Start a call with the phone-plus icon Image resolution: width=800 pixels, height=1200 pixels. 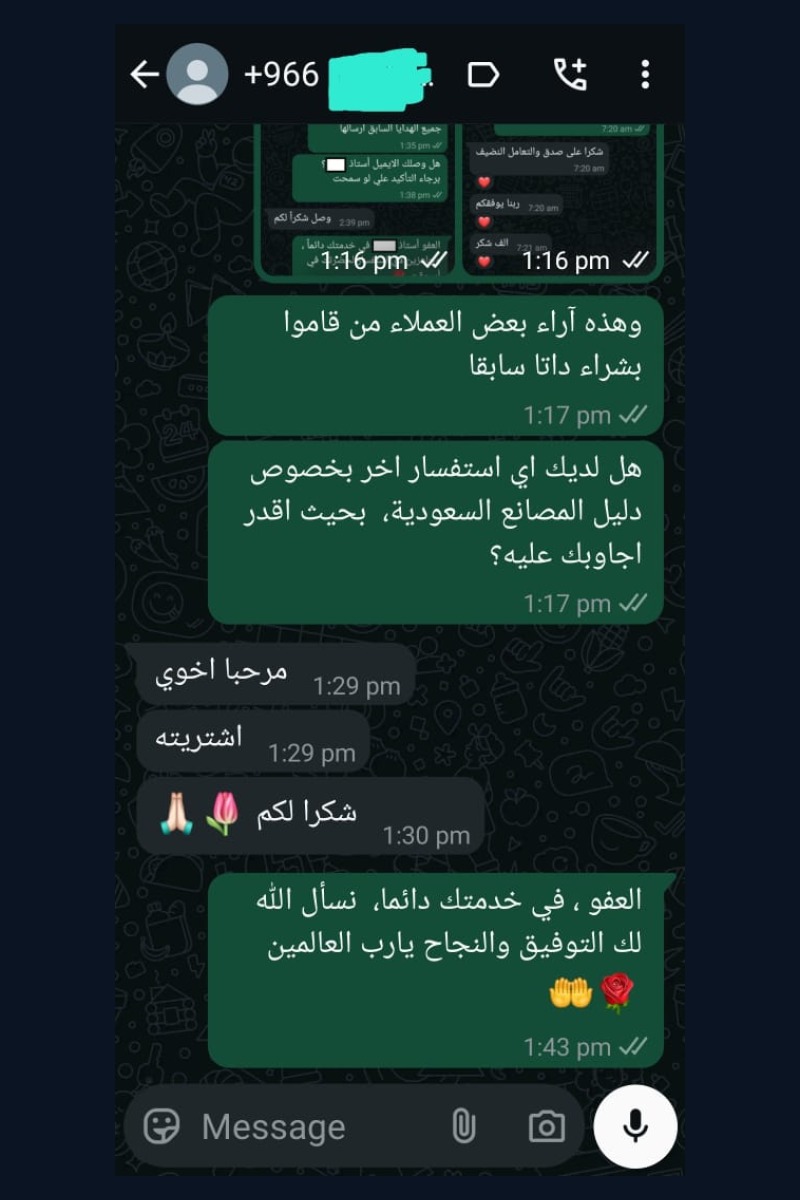click(571, 75)
